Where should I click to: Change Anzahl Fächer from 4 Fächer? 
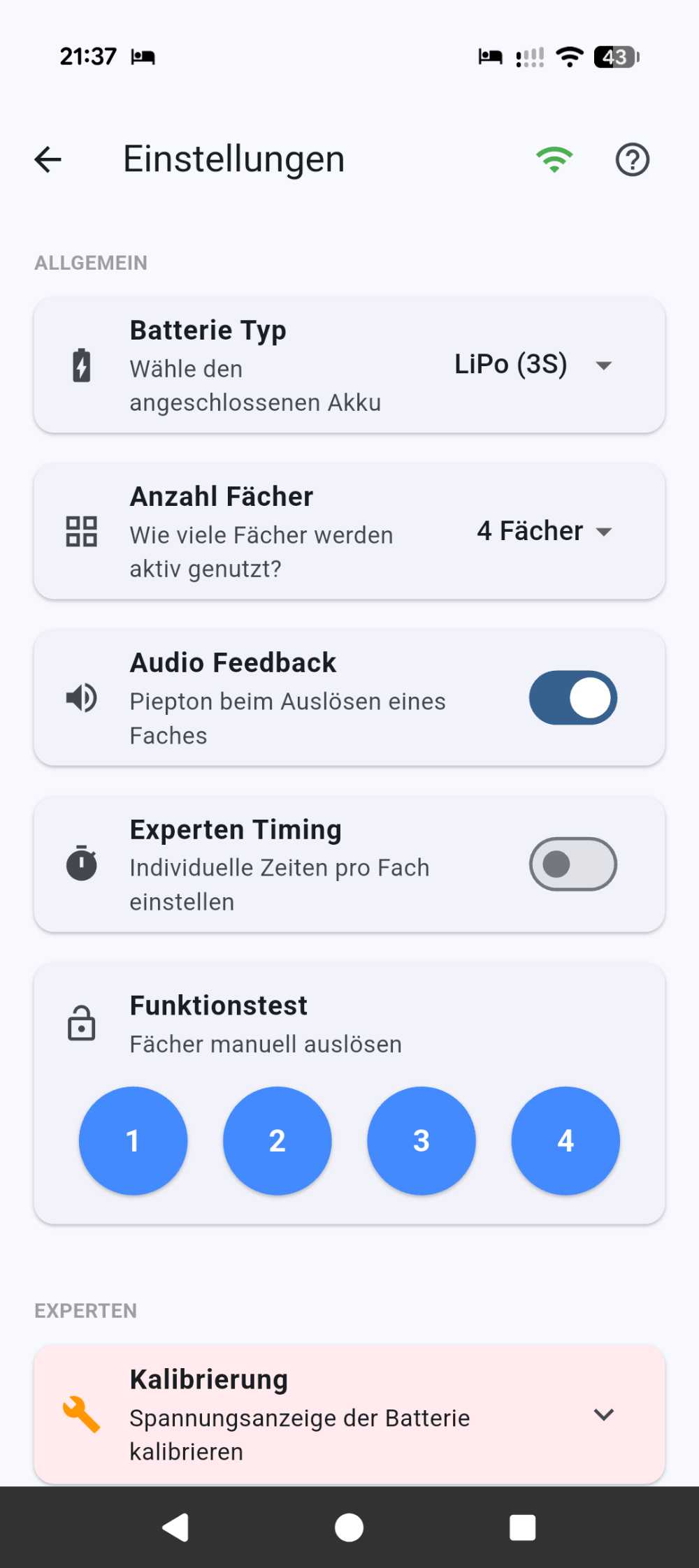(x=544, y=531)
